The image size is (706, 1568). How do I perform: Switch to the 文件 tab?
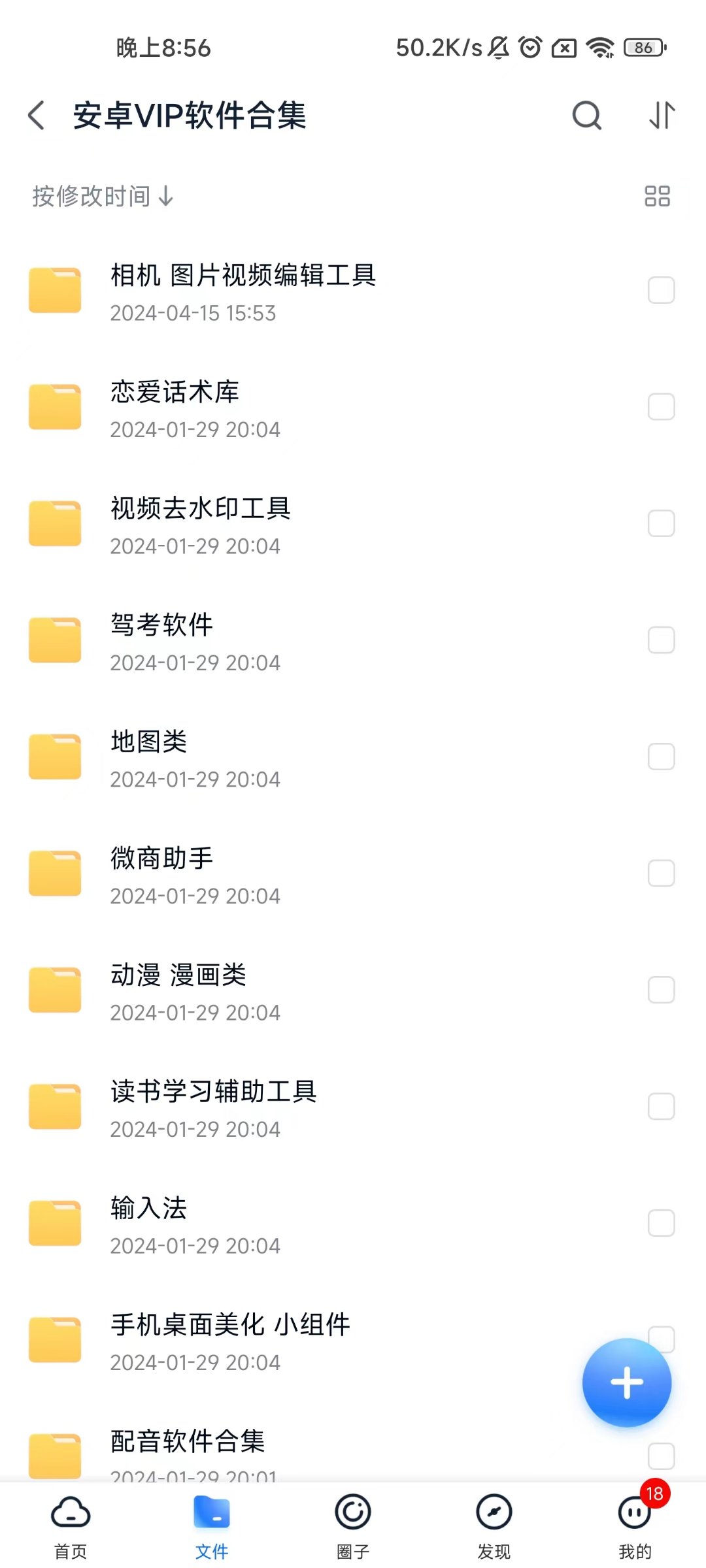[x=211, y=1513]
